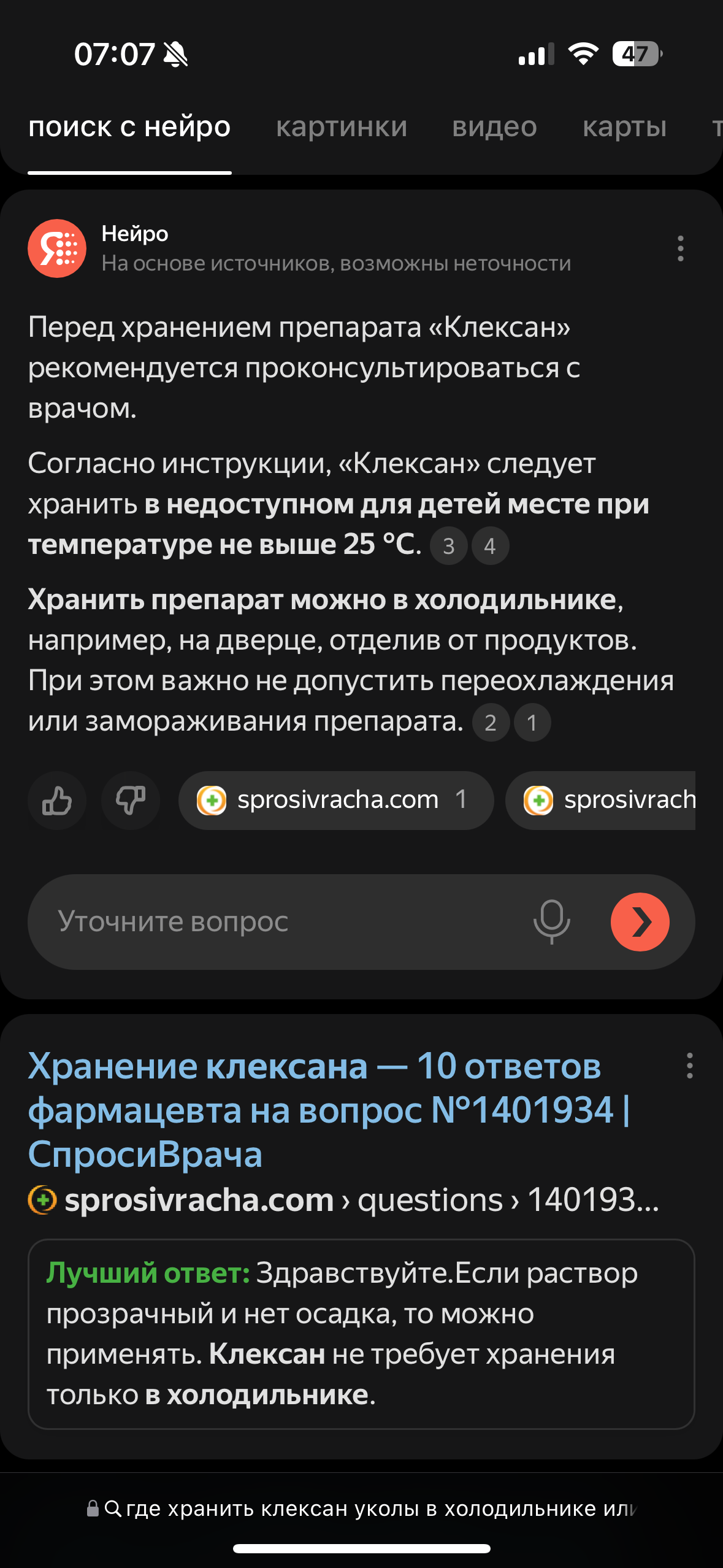The height and width of the screenshot is (1568, 723).
Task: Click the thumbs up icon on Нейро answer
Action: pyautogui.click(x=57, y=801)
